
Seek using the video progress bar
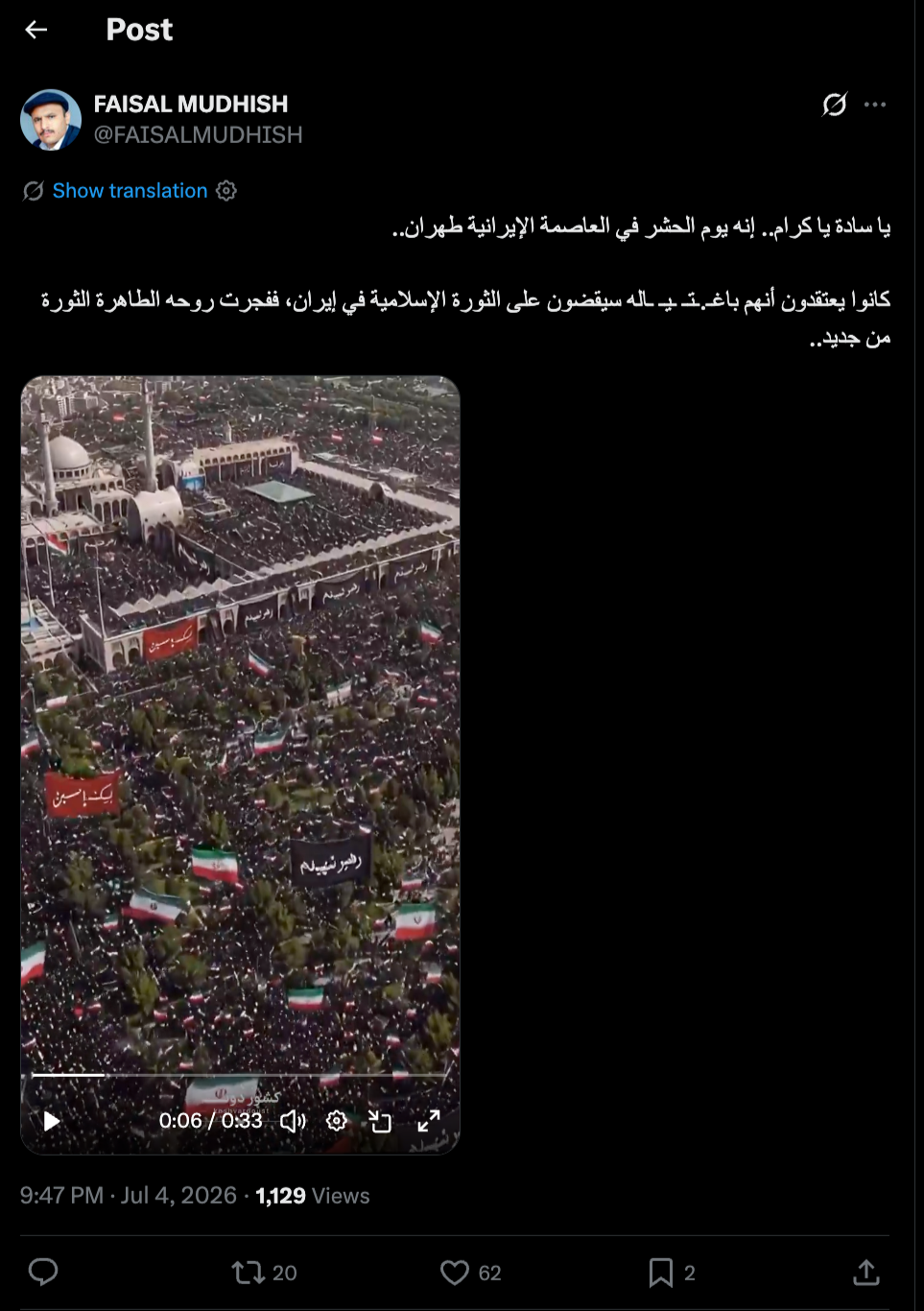[x=240, y=1075]
